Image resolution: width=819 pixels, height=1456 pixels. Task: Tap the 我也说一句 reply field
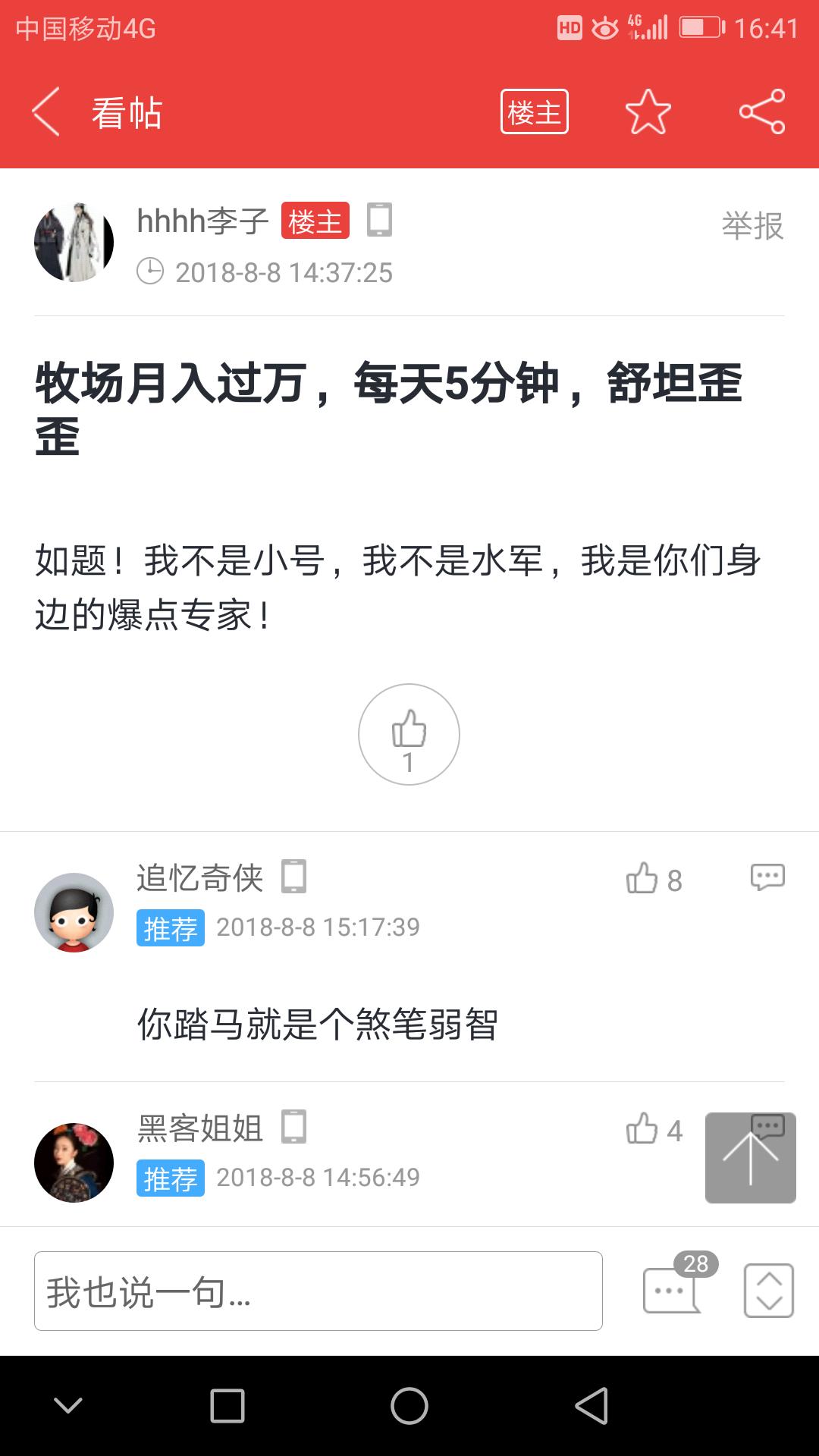point(318,1291)
